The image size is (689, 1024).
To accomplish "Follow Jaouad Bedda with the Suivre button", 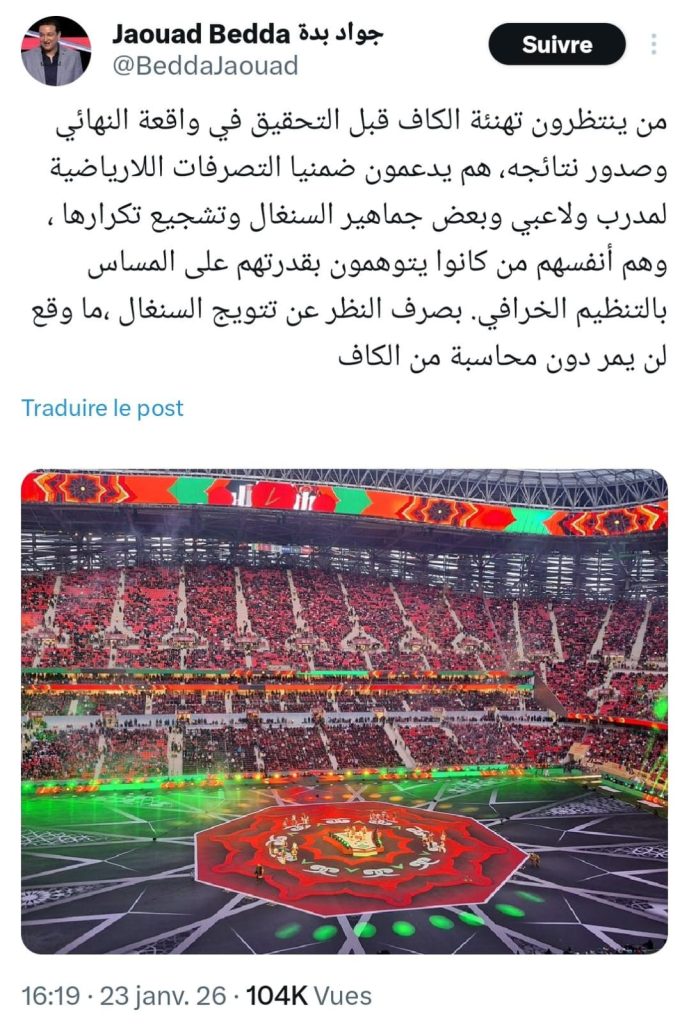I will point(556,45).
